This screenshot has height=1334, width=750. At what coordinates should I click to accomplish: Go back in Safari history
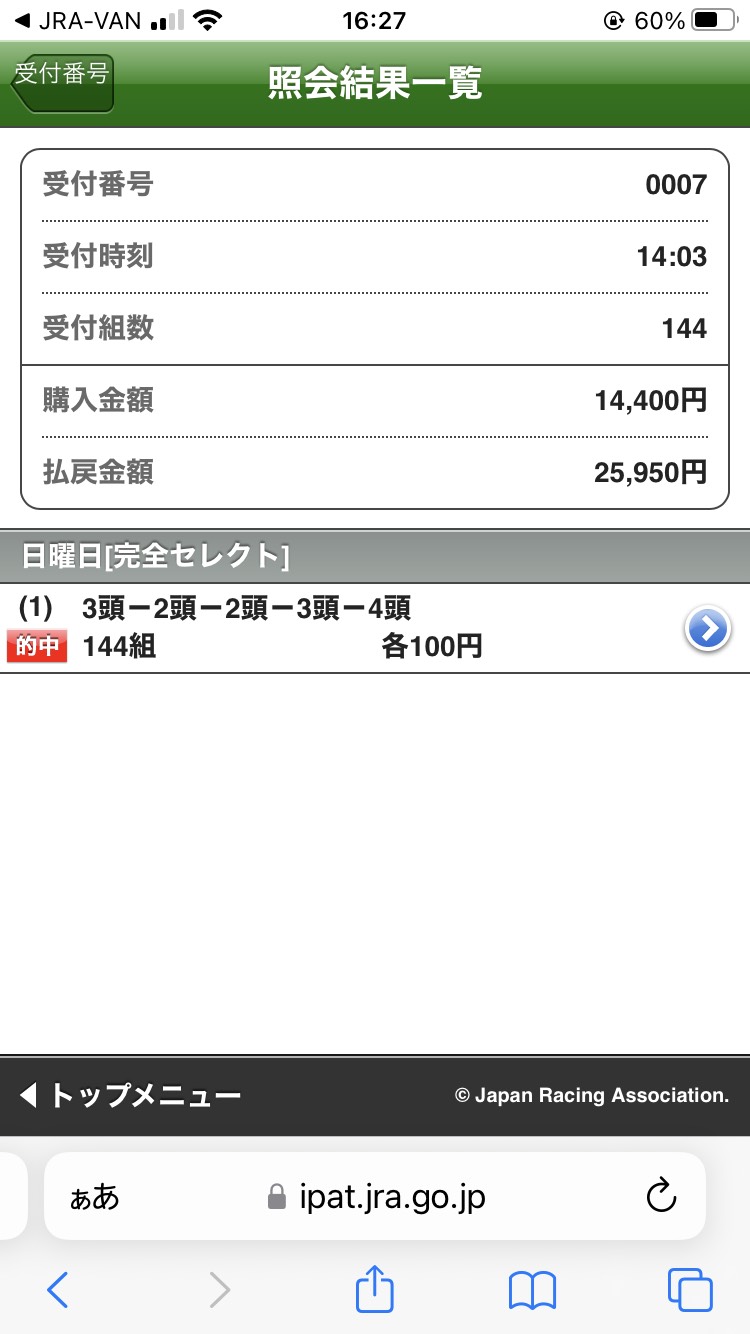58,1291
